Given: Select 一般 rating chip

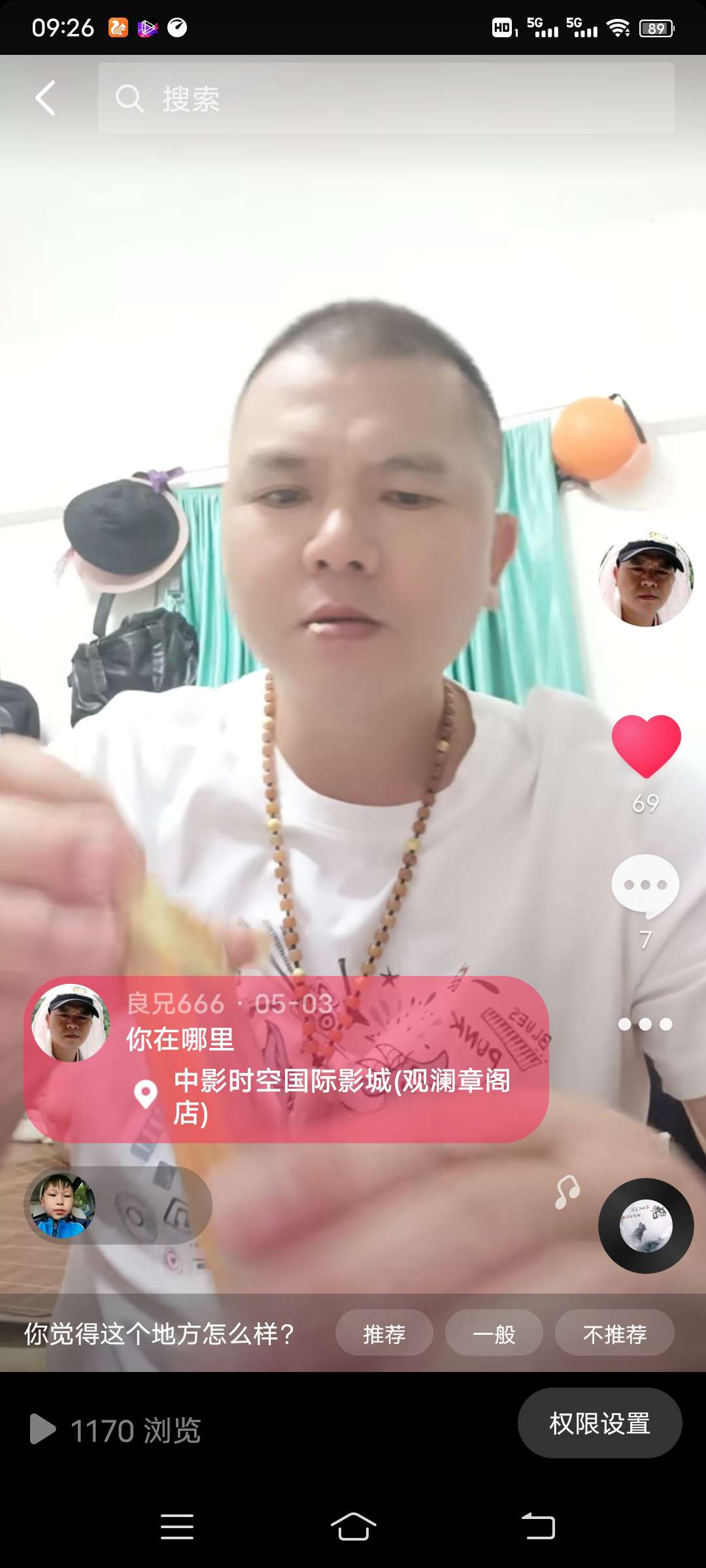Looking at the screenshot, I should point(494,1333).
